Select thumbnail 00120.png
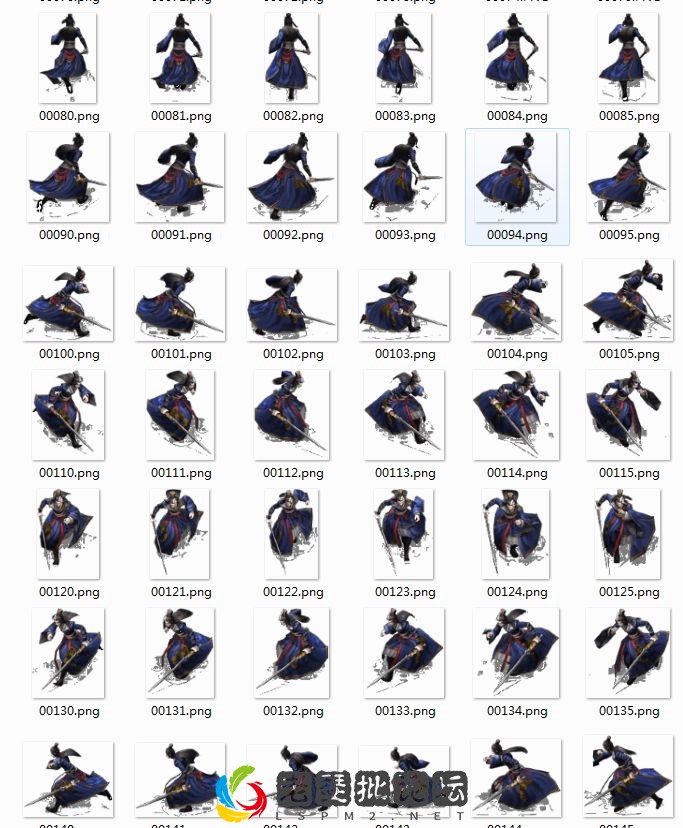Screen dimensions: 683x828 coord(68,534)
